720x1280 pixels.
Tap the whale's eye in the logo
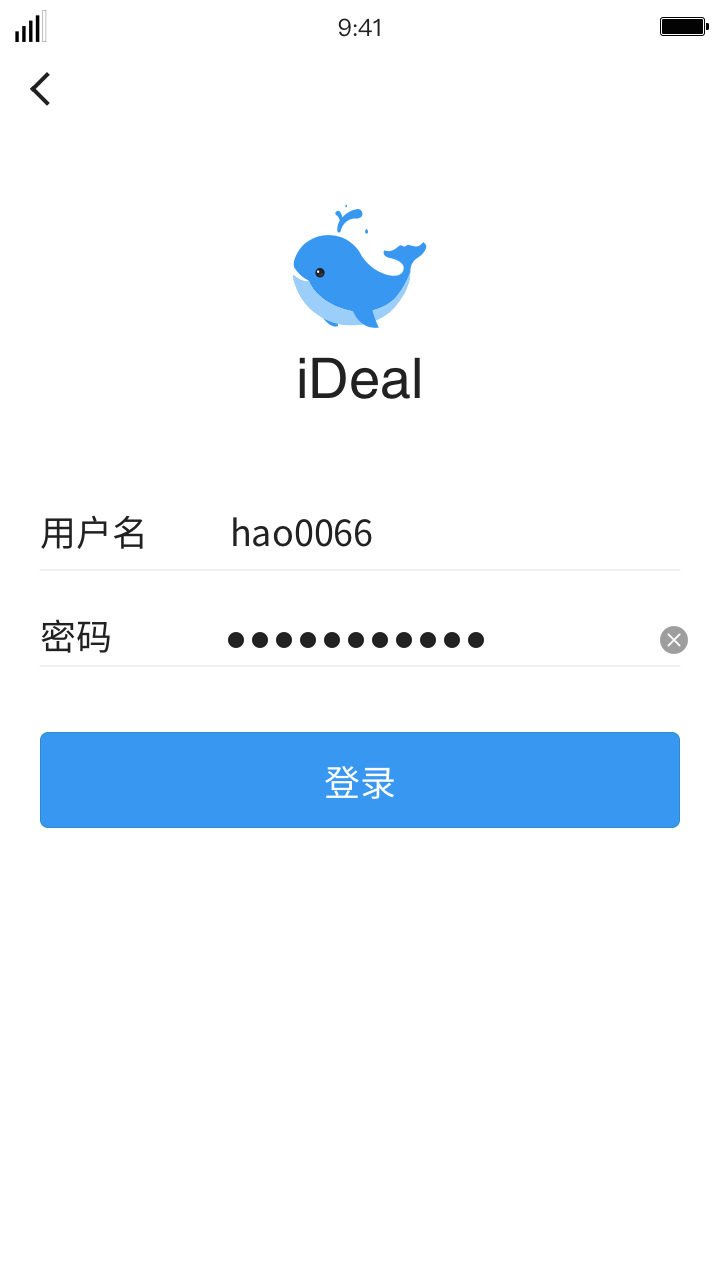point(320,272)
